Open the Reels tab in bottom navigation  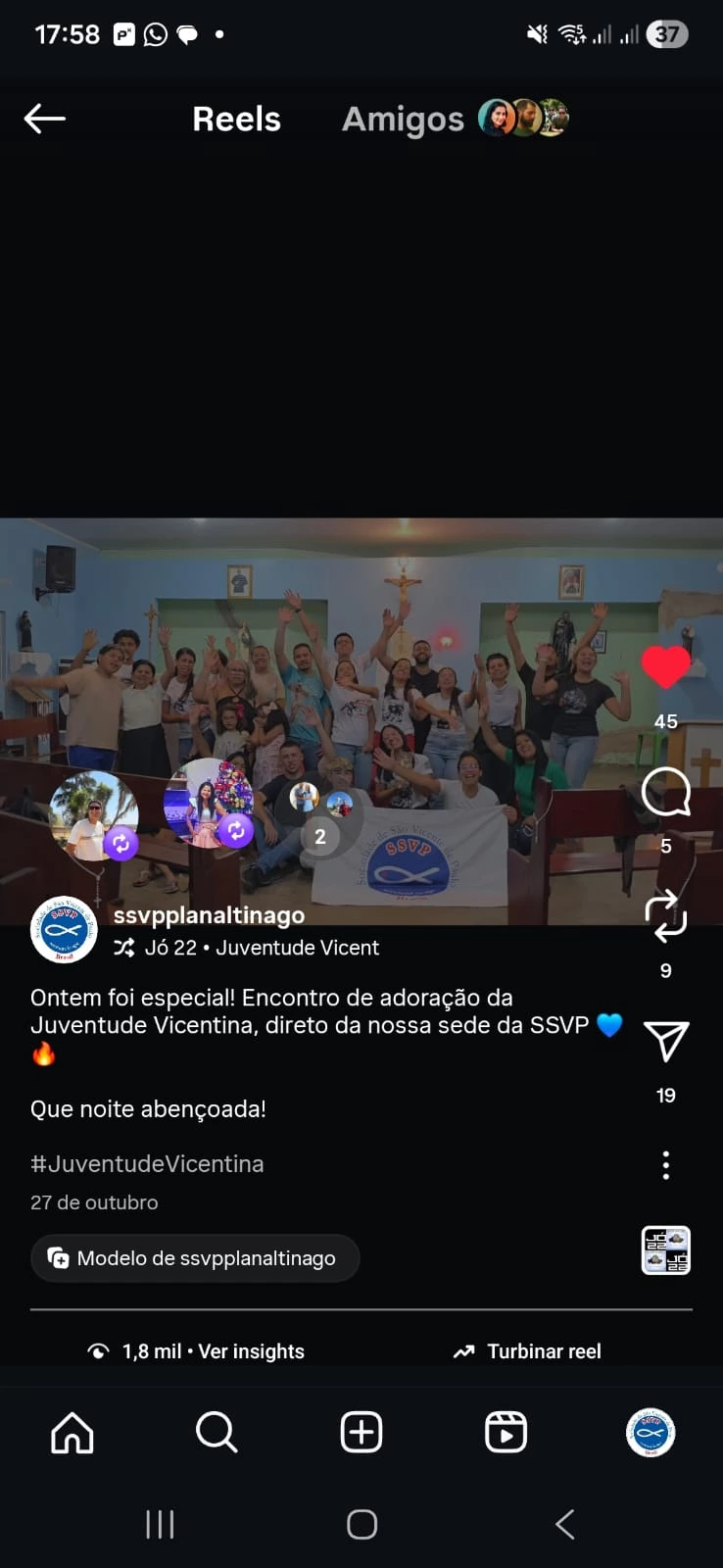[x=506, y=1433]
